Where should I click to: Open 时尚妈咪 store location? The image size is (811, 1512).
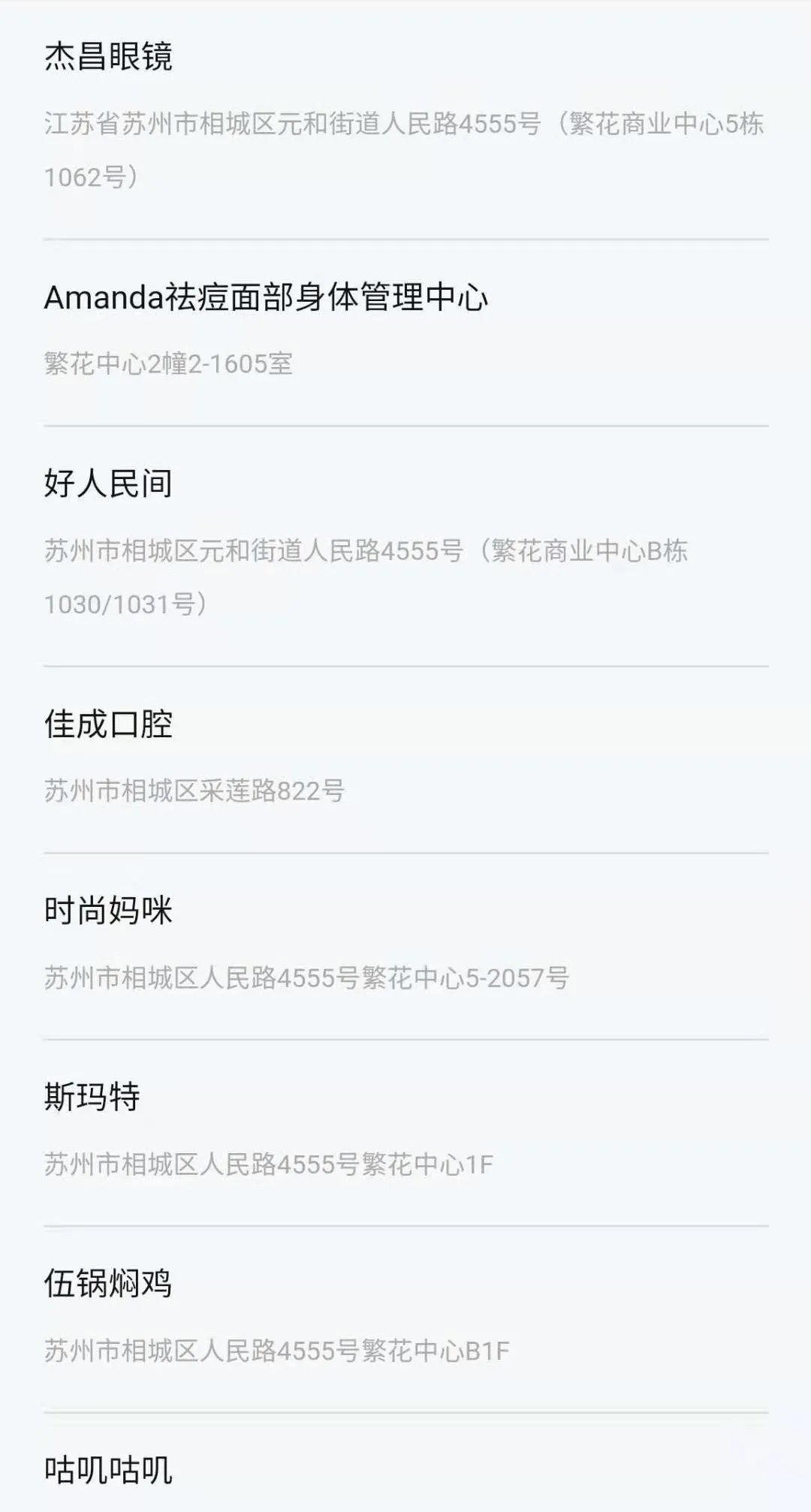coord(405,943)
